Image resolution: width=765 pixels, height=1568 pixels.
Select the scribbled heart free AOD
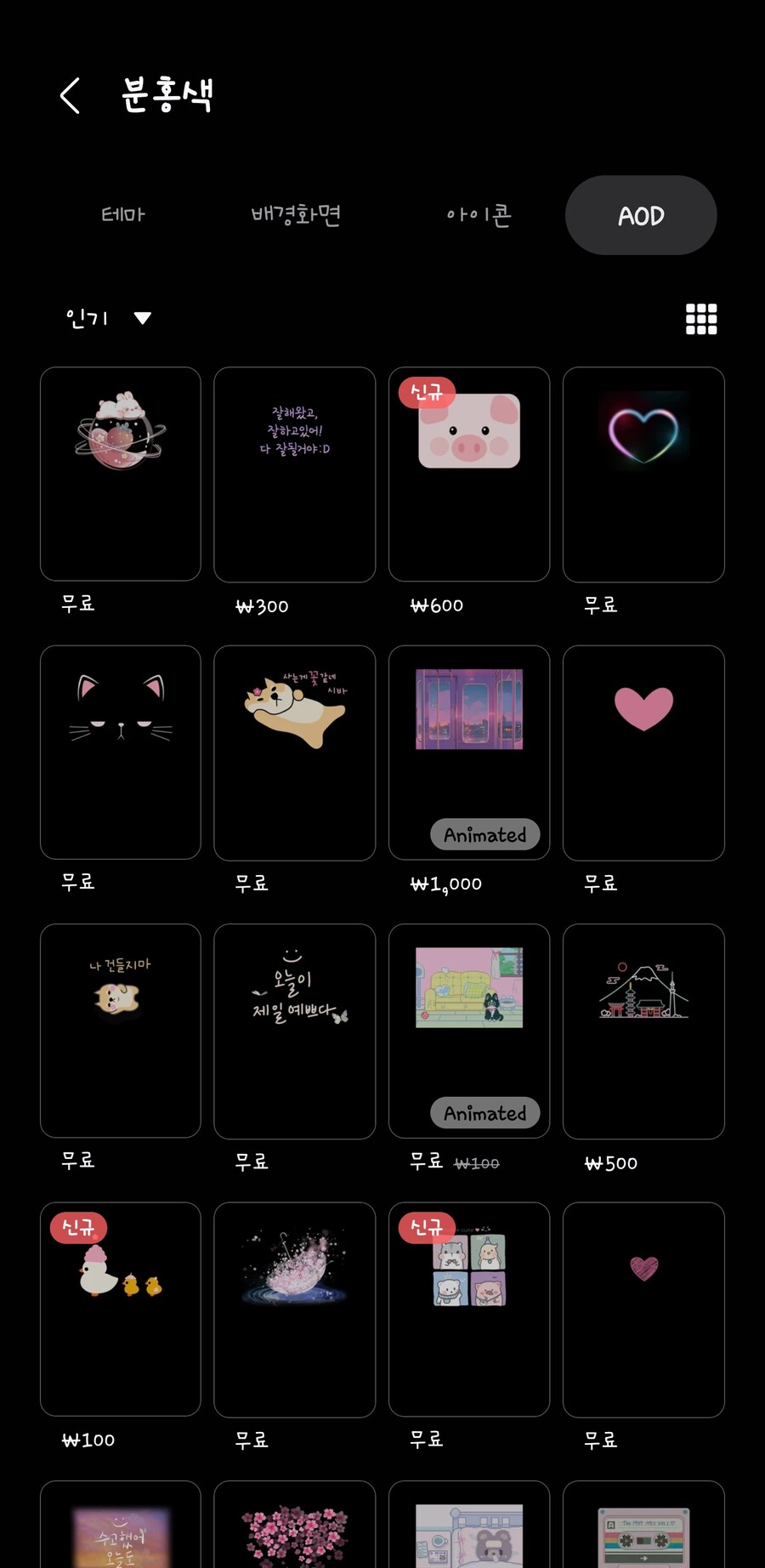click(x=643, y=1309)
